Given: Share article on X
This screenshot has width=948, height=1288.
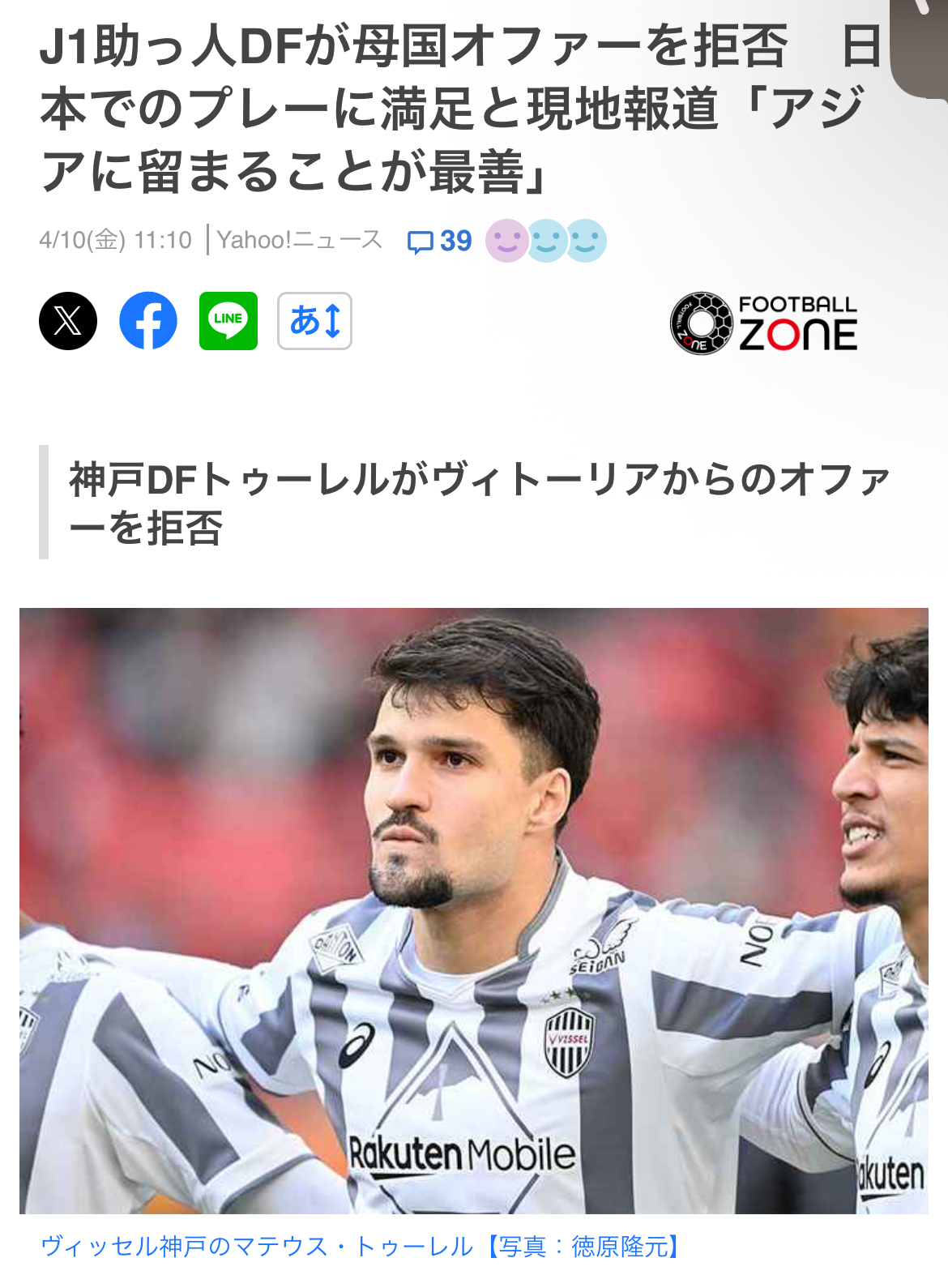Looking at the screenshot, I should pyautogui.click(x=68, y=321).
